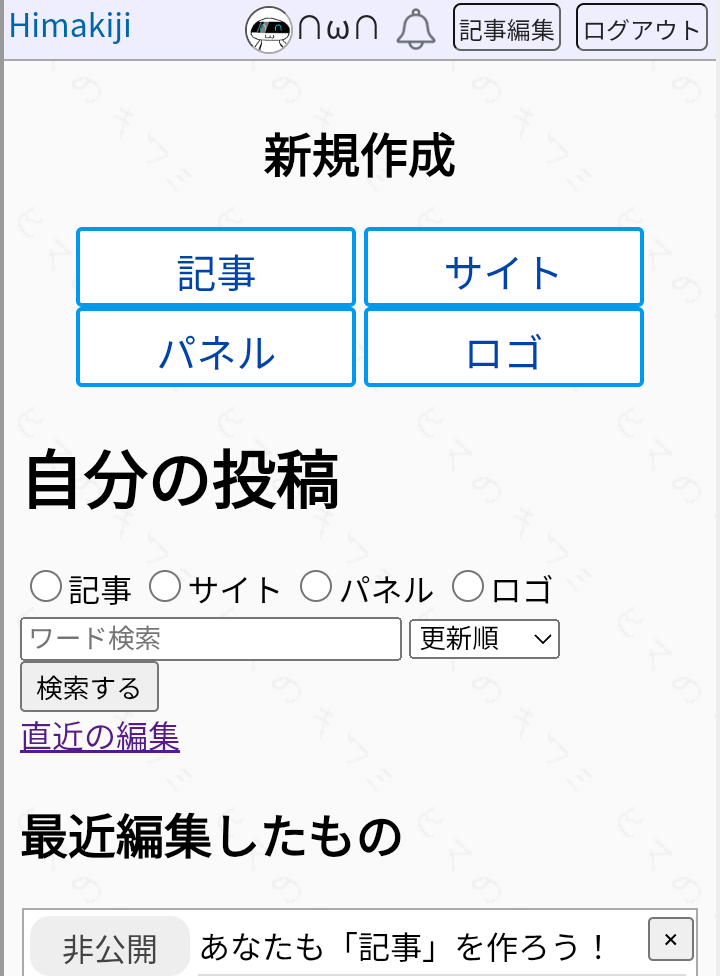The image size is (720, 976).
Task: Select the ロゴ radio button filter
Action: pos(468,586)
